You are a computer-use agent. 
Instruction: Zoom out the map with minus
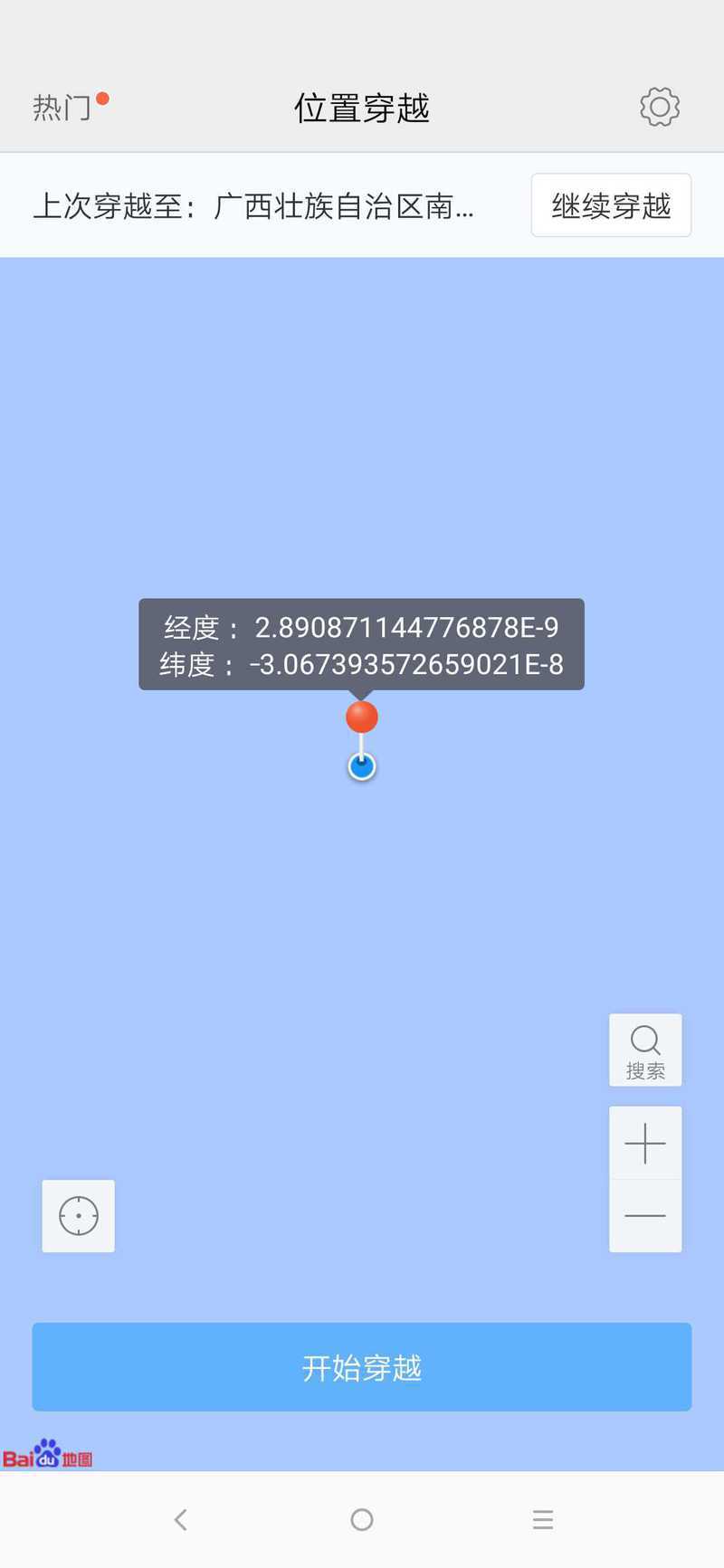pos(645,1216)
